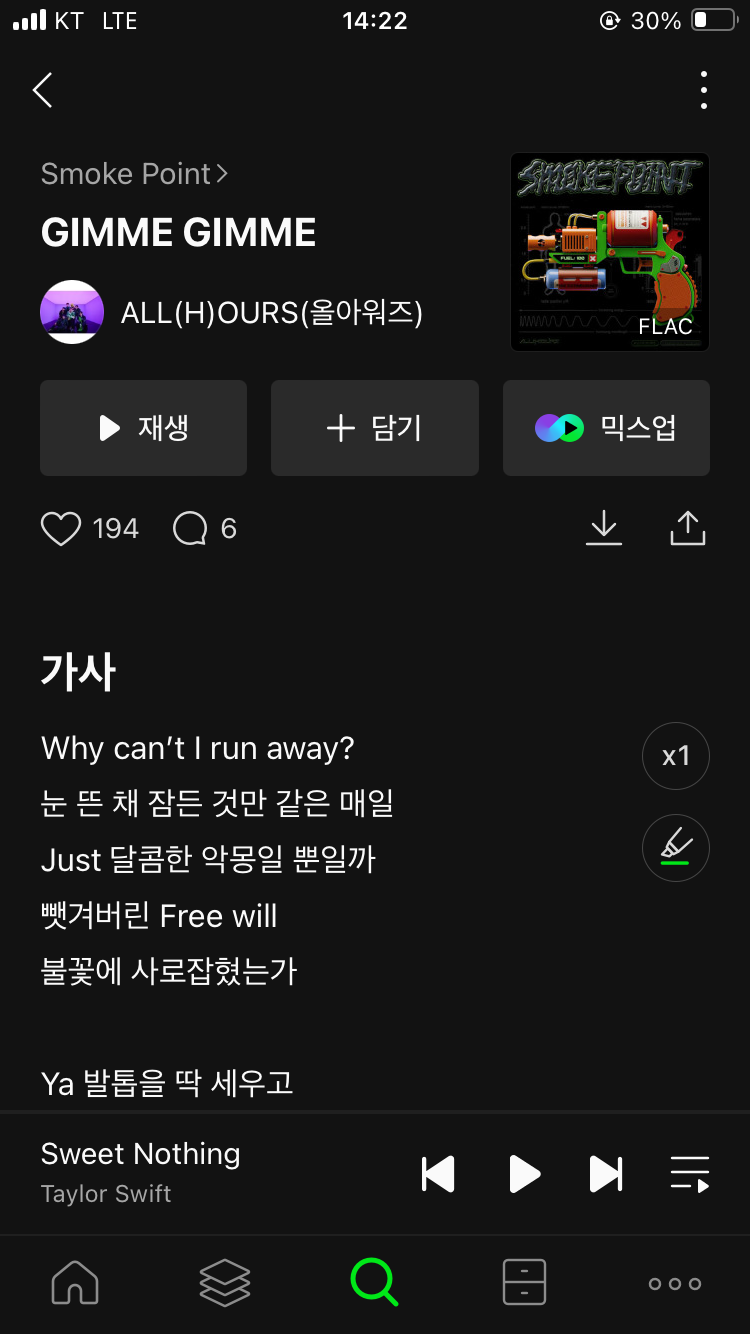
Task: Switch to the Home tab
Action: 75,1282
